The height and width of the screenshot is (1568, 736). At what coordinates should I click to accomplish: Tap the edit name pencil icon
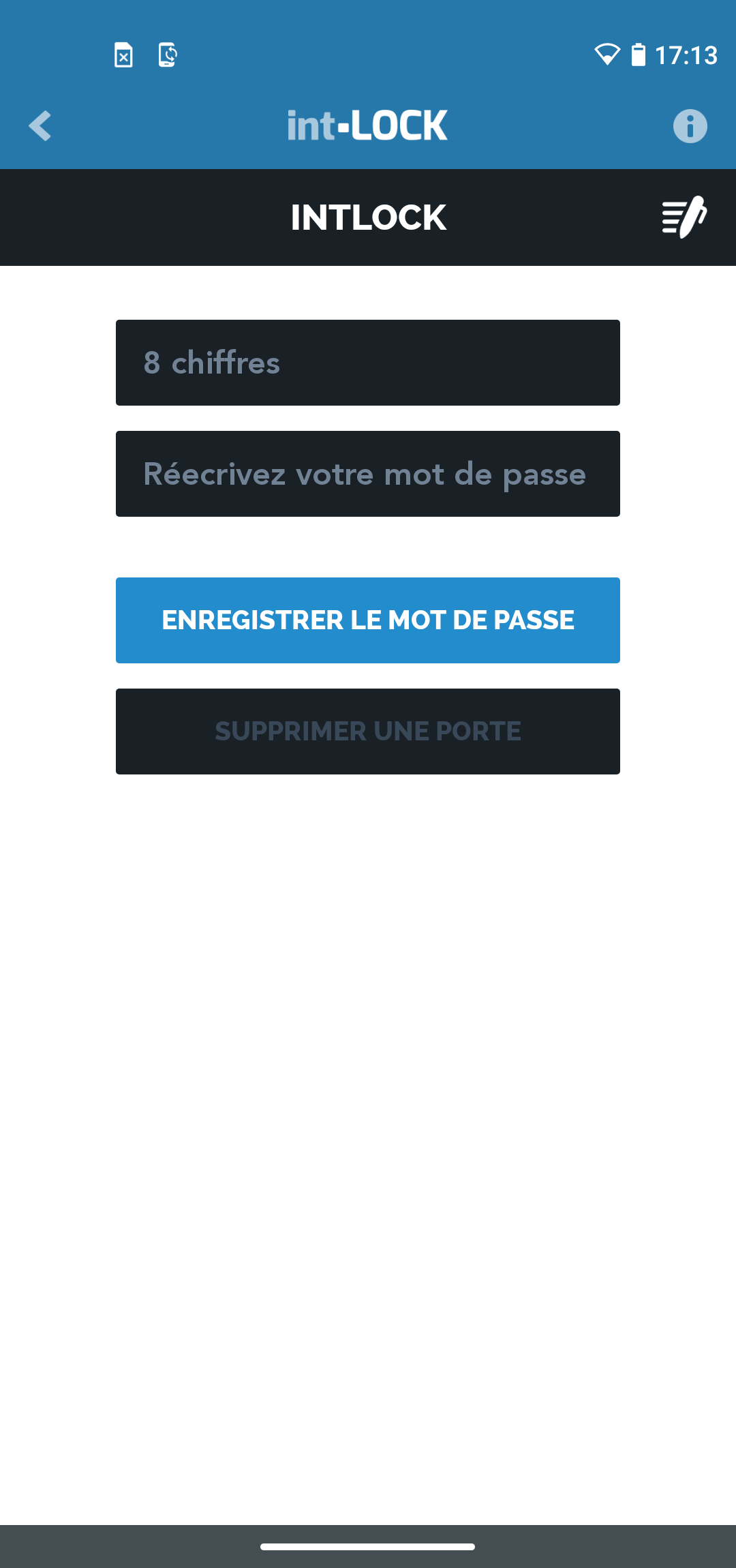coord(684,217)
